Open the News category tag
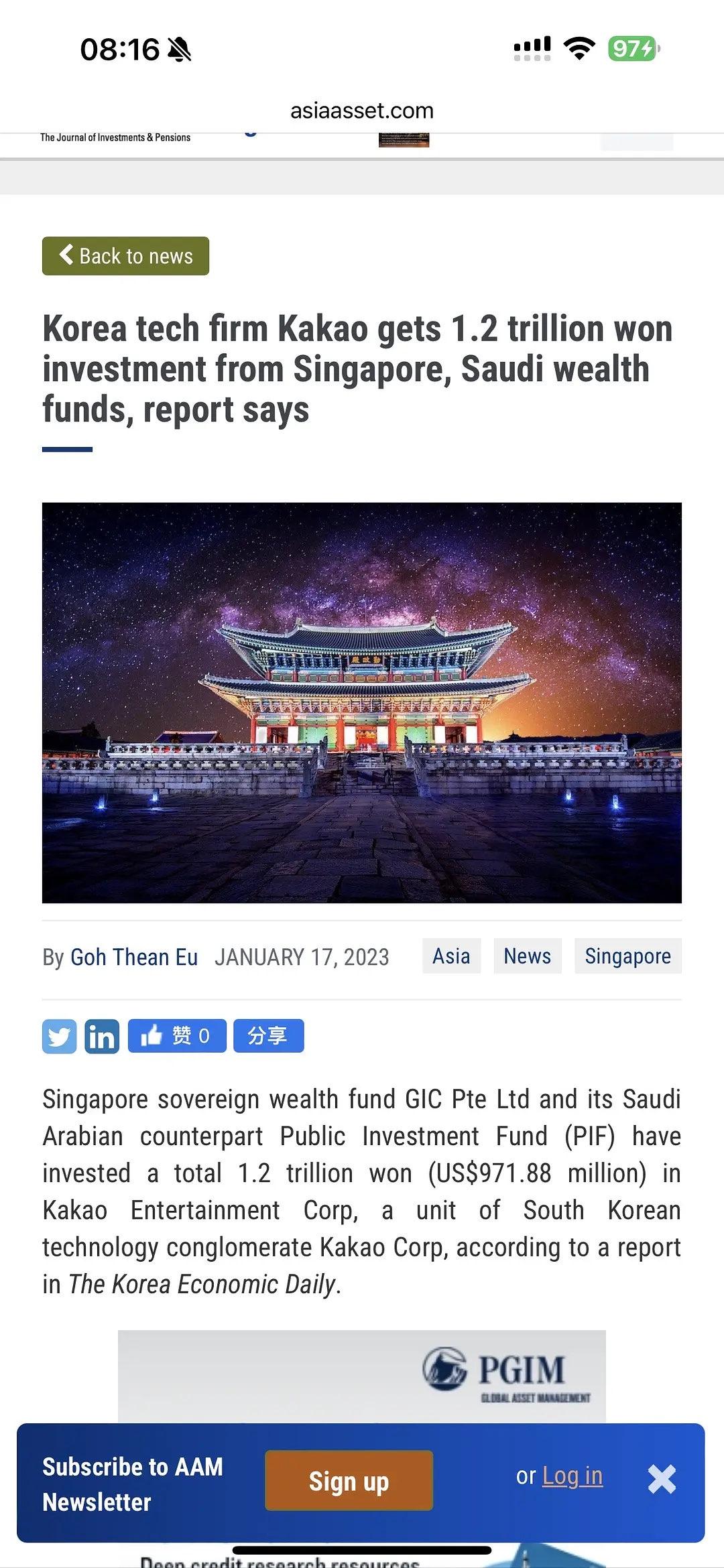 coord(527,956)
